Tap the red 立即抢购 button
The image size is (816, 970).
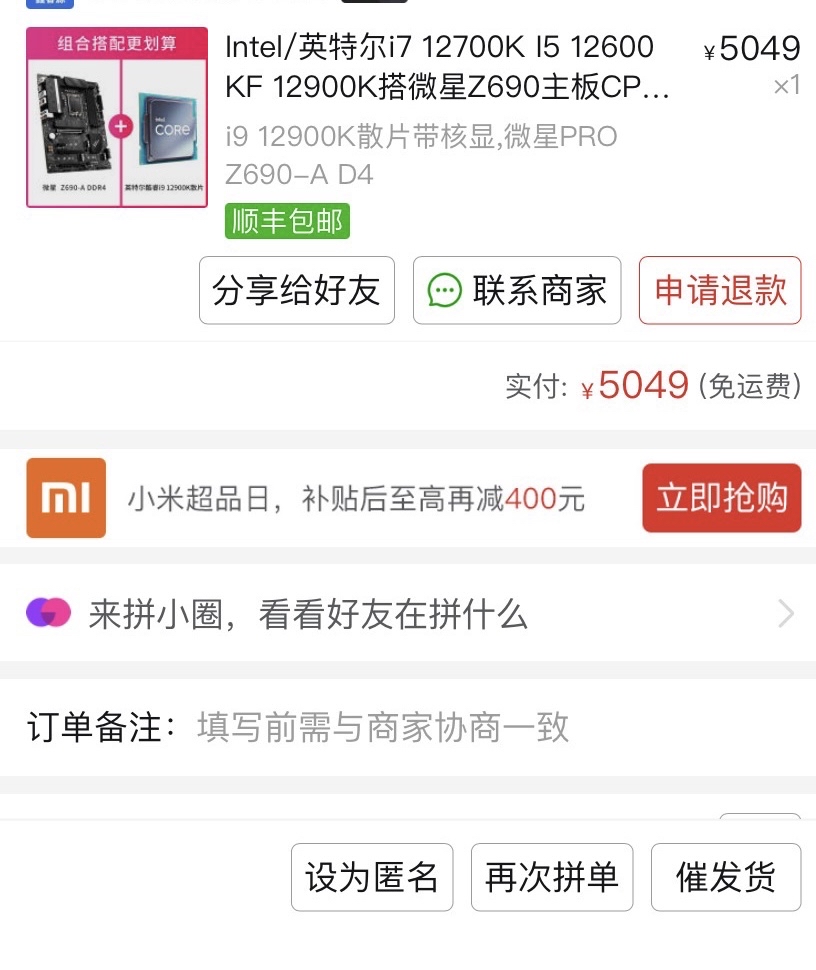click(x=721, y=496)
